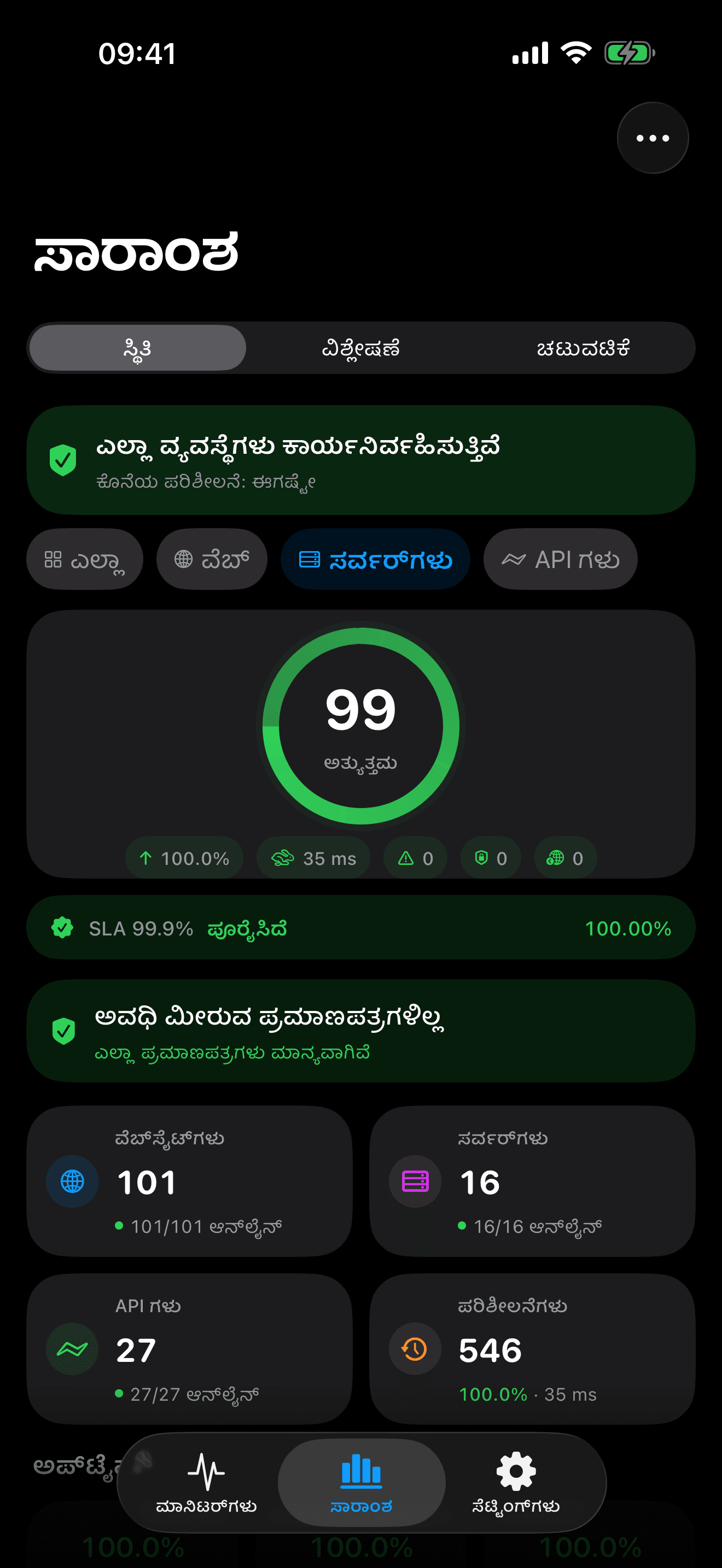Select the speed chip showing 35 ms

313,858
